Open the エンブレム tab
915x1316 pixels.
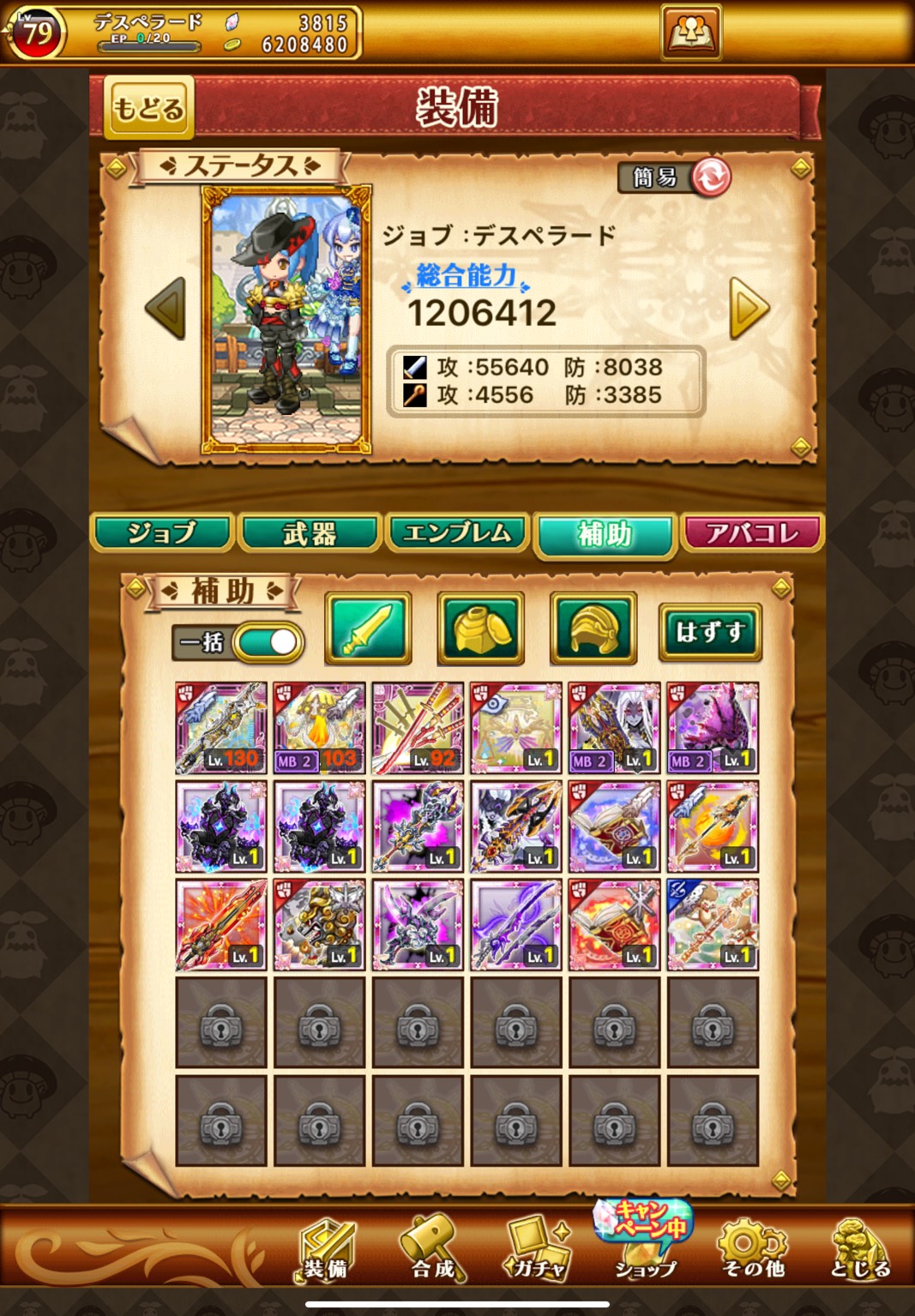457,533
